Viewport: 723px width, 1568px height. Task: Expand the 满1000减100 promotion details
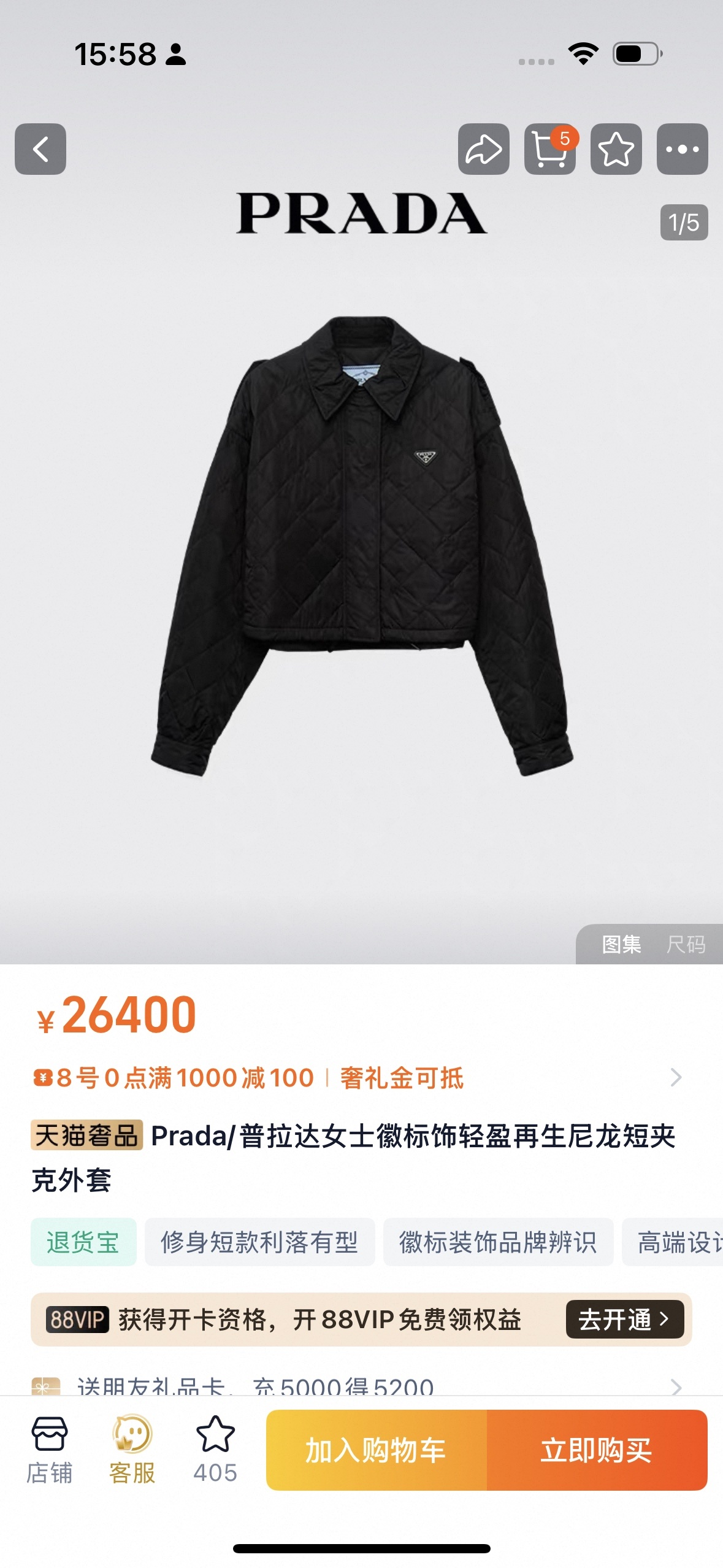point(675,1077)
